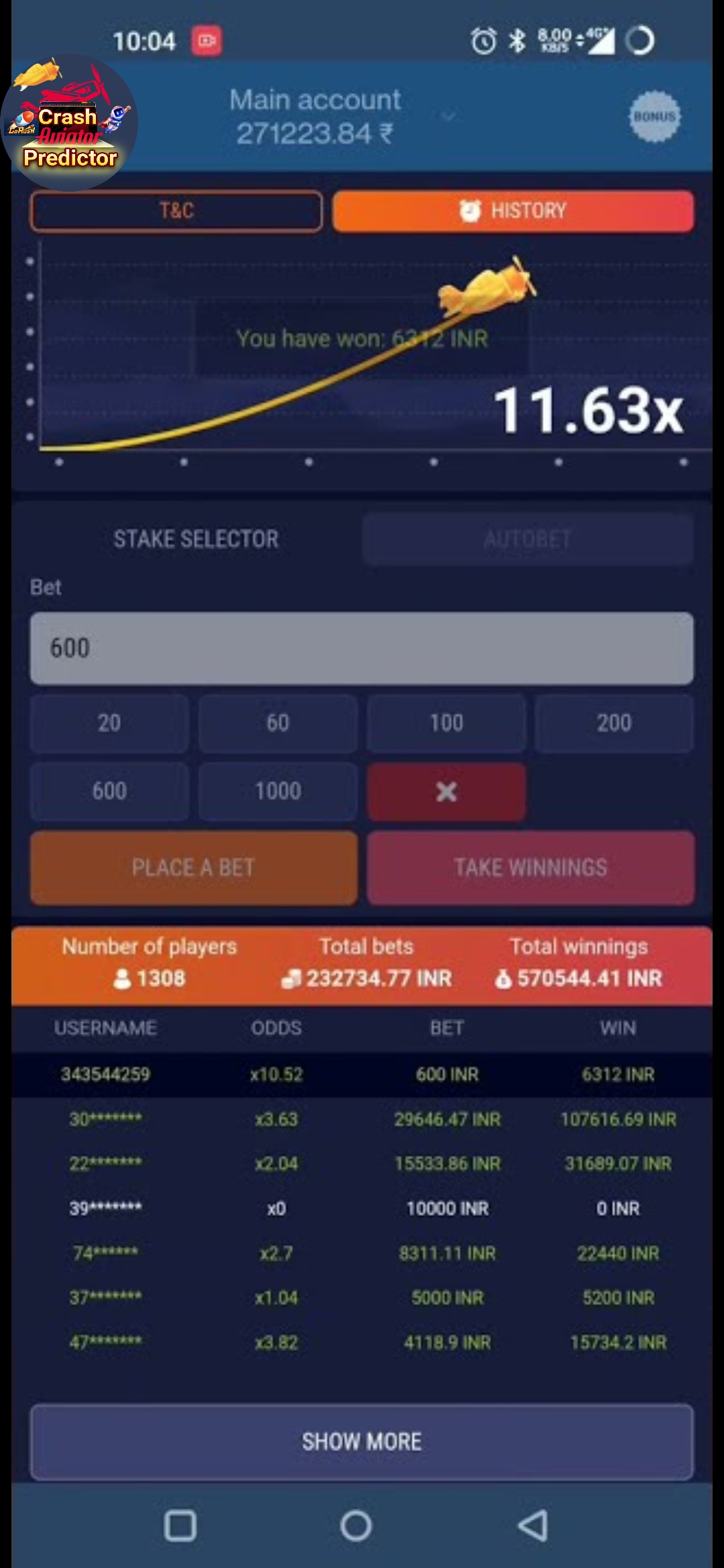Image resolution: width=724 pixels, height=1568 pixels.
Task: Switch to the AUTOBET tab
Action: tap(528, 539)
